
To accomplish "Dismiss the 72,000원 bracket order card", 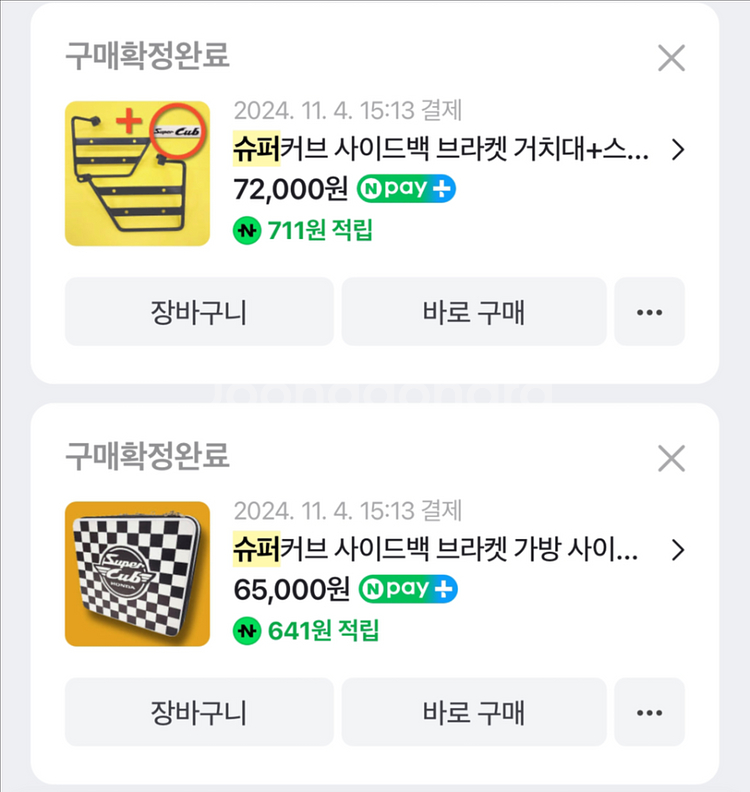I will pos(671,58).
